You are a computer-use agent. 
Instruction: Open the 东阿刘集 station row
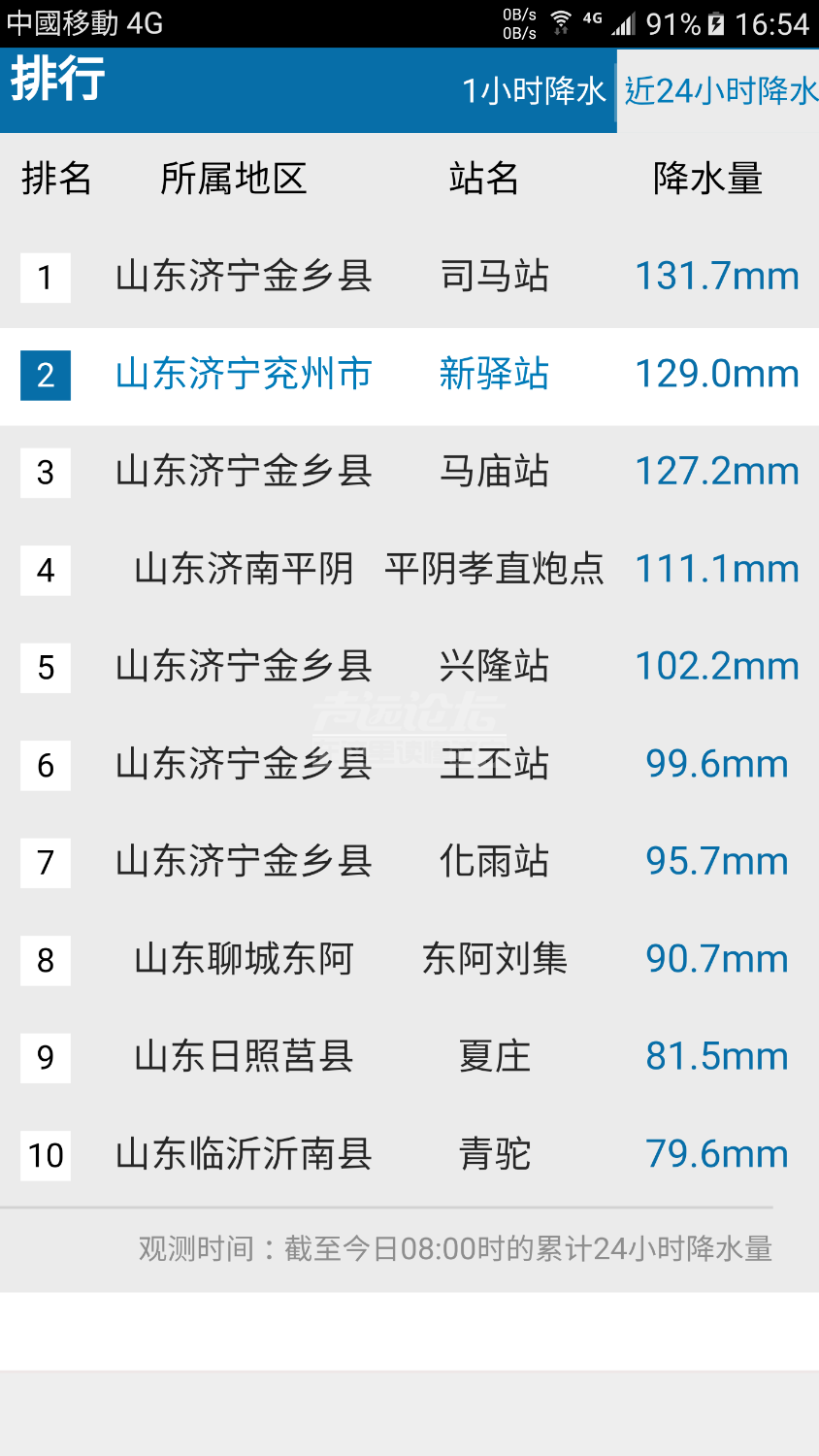pyautogui.click(x=409, y=960)
